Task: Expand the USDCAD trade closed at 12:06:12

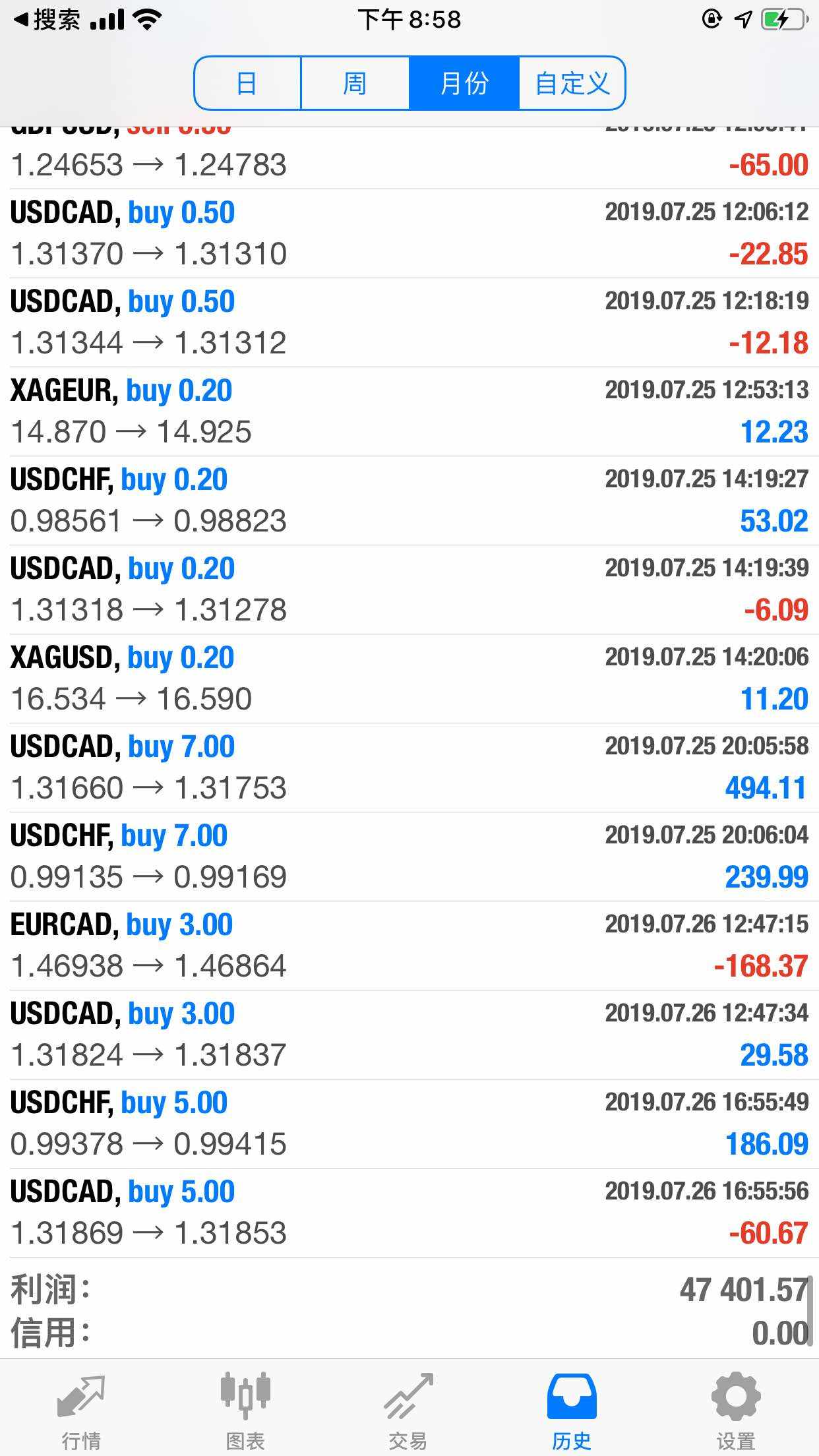Action: coord(409,233)
